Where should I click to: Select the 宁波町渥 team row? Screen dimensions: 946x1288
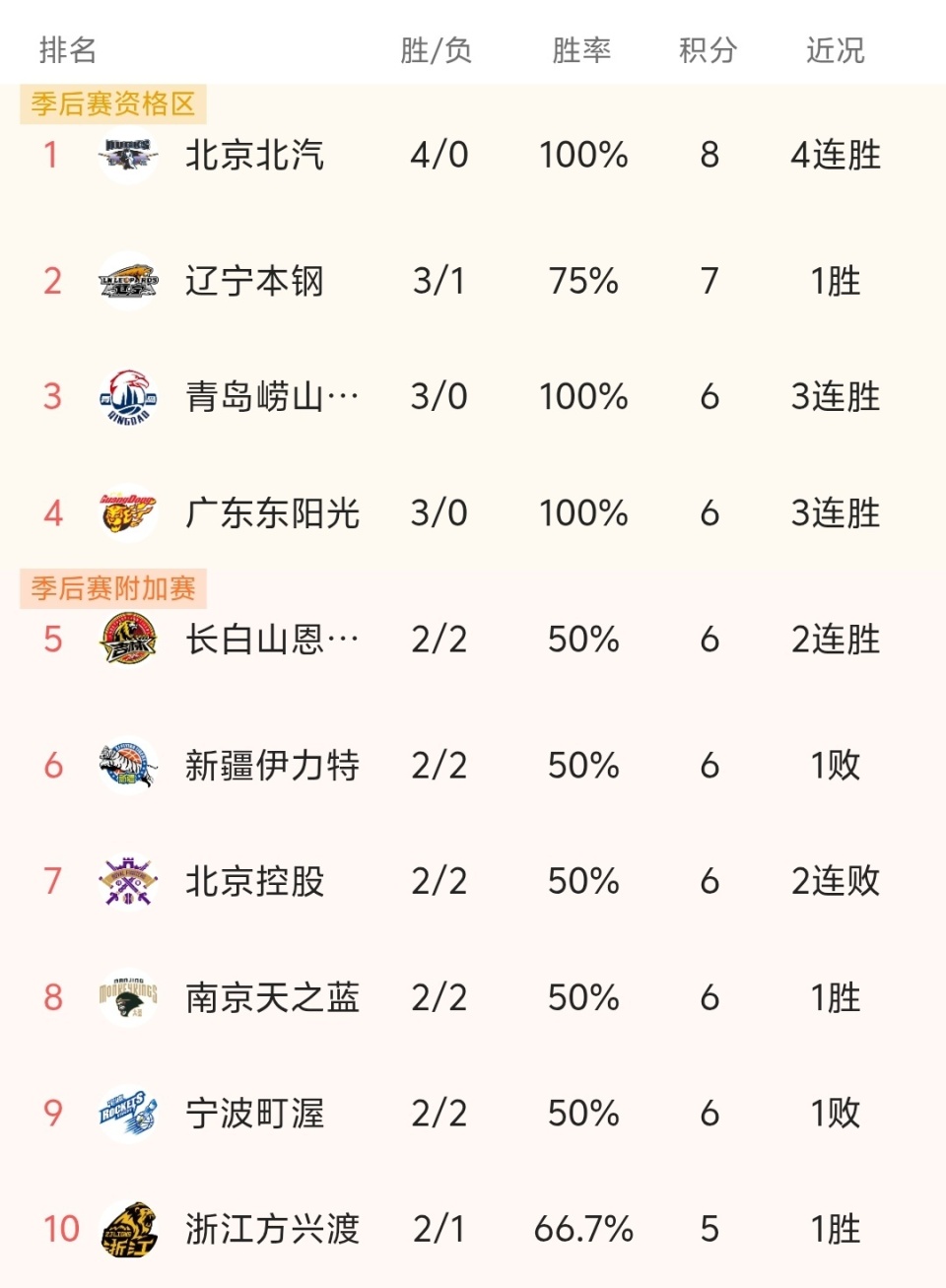(x=254, y=1114)
